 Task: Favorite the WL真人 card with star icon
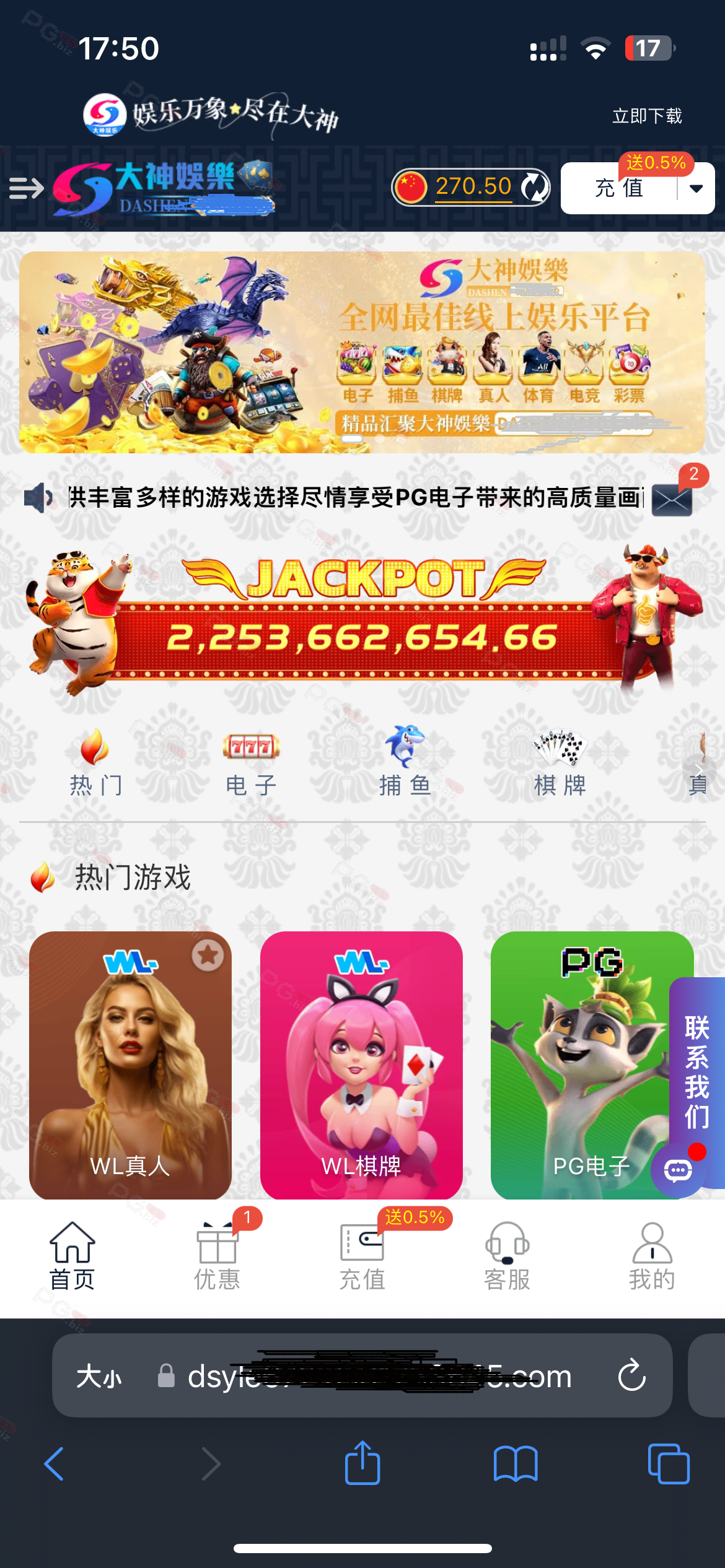click(208, 955)
